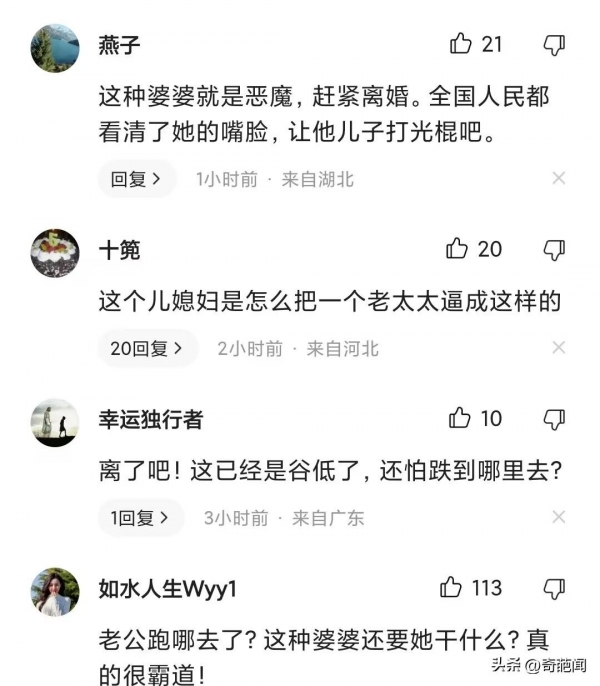Image resolution: width=600 pixels, height=686 pixels.
Task: Open 幸运独行者's avatar
Action: tap(55, 423)
